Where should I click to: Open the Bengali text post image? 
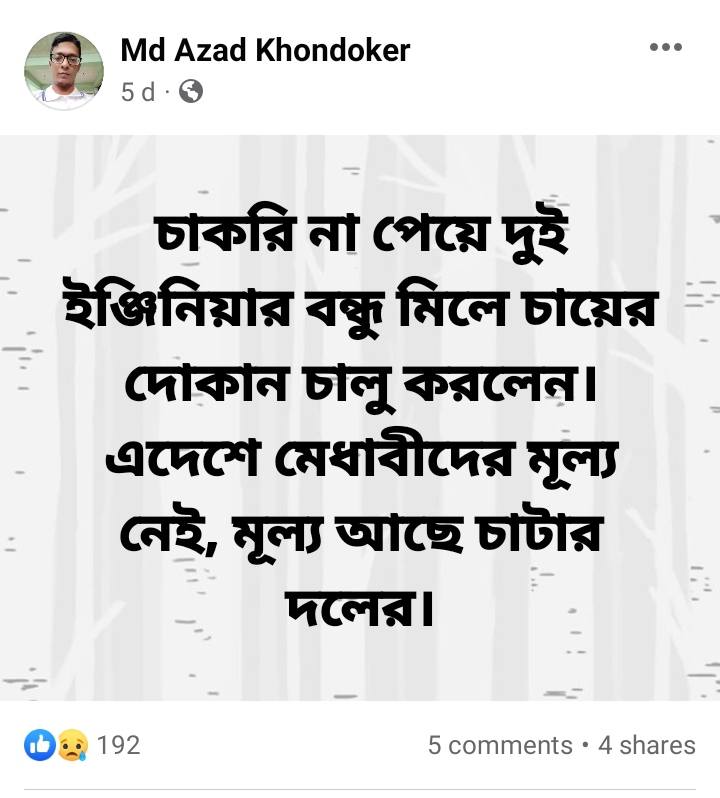(x=360, y=418)
